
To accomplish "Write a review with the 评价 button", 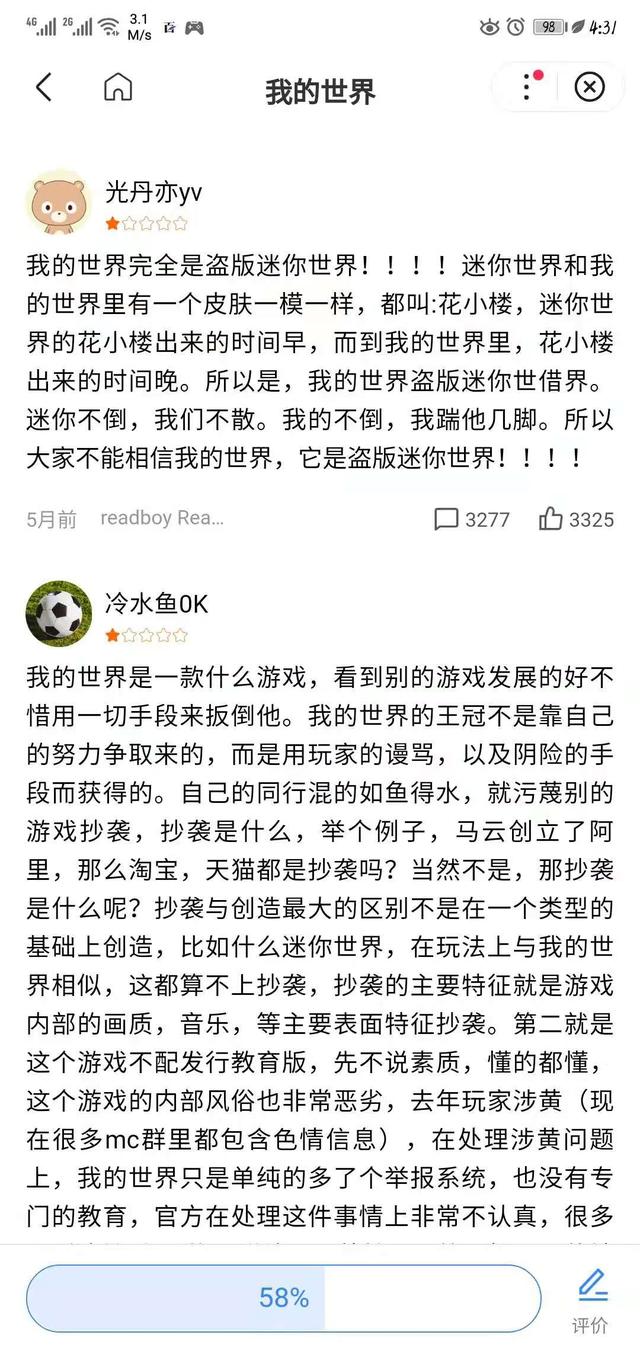I will coord(591,1299).
